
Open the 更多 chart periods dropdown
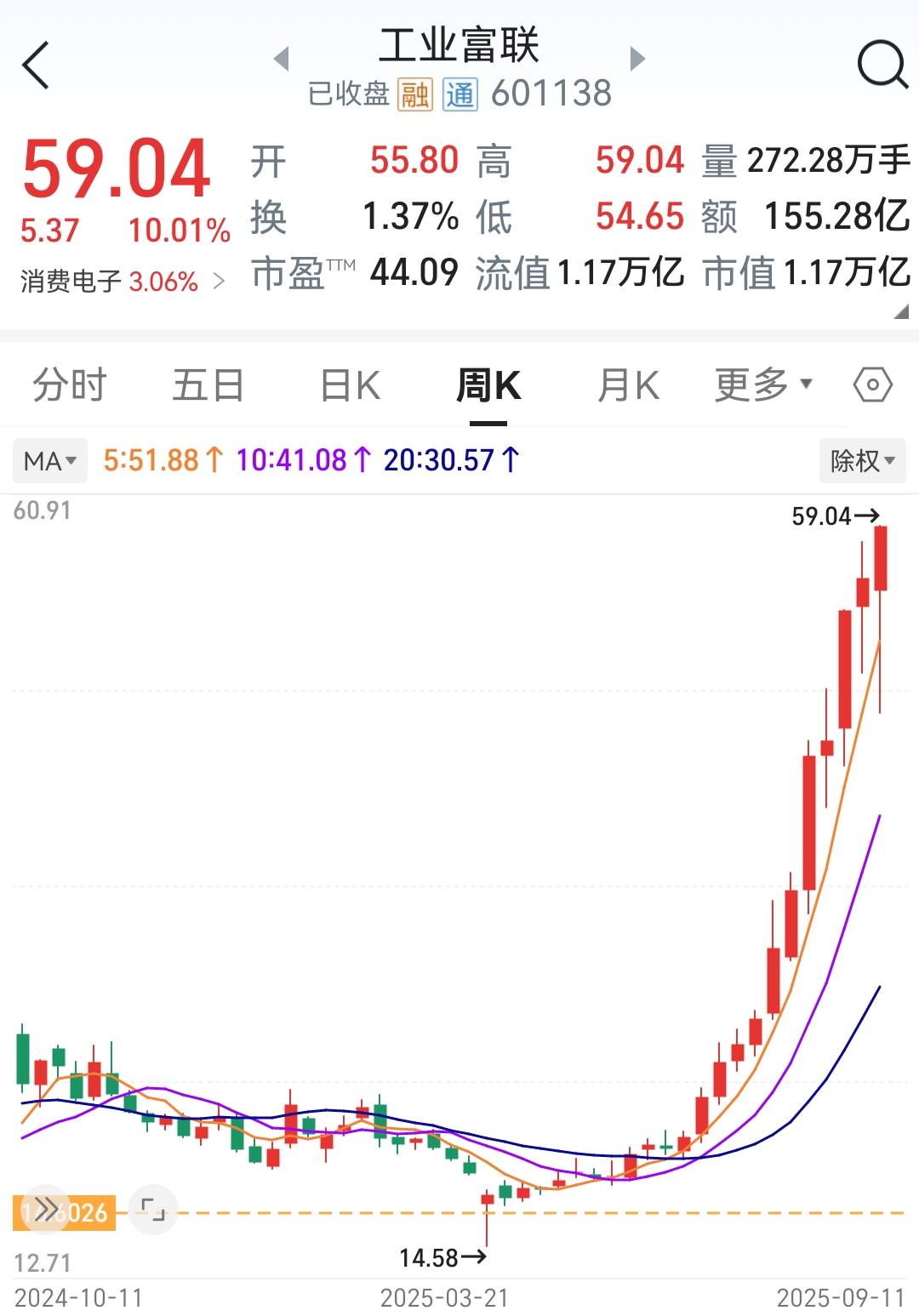point(763,385)
